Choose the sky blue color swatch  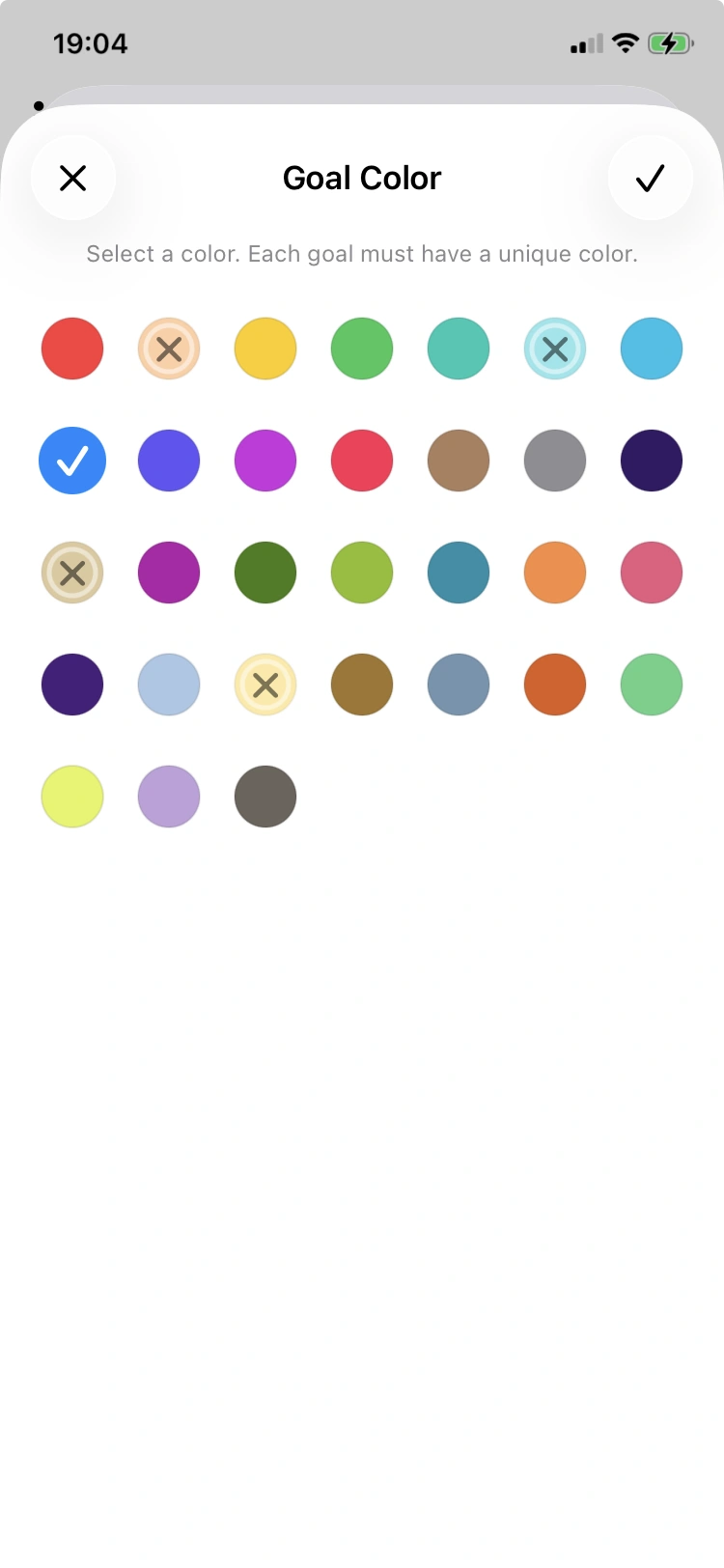[651, 349]
